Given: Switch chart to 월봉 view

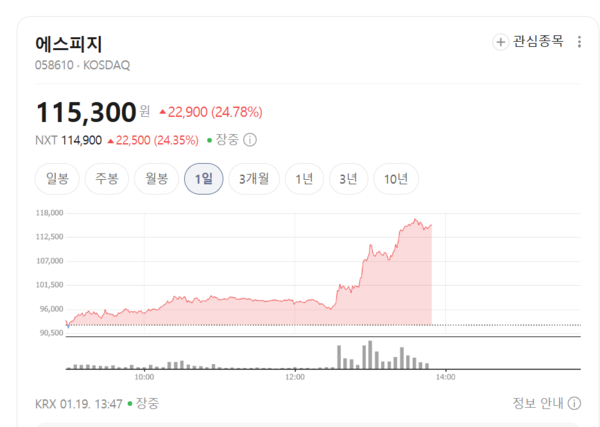Looking at the screenshot, I should tap(156, 179).
